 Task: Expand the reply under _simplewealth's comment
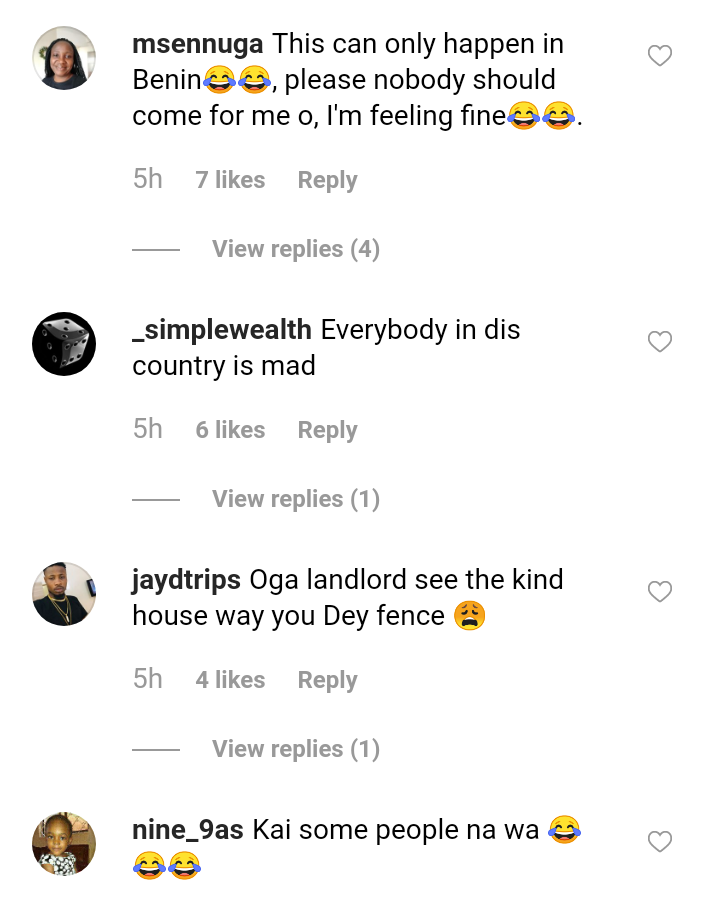click(x=295, y=499)
